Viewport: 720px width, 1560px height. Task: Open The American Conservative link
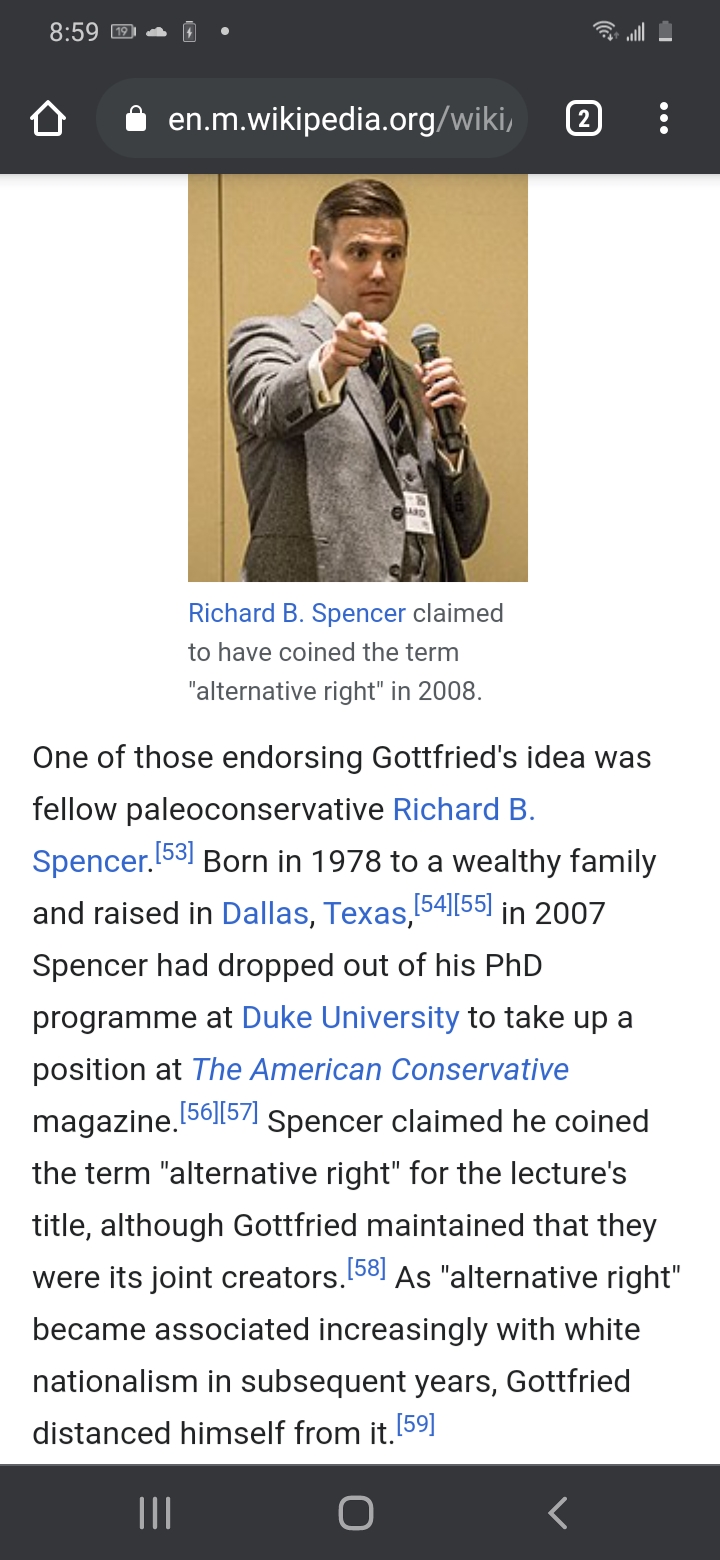coord(379,1069)
